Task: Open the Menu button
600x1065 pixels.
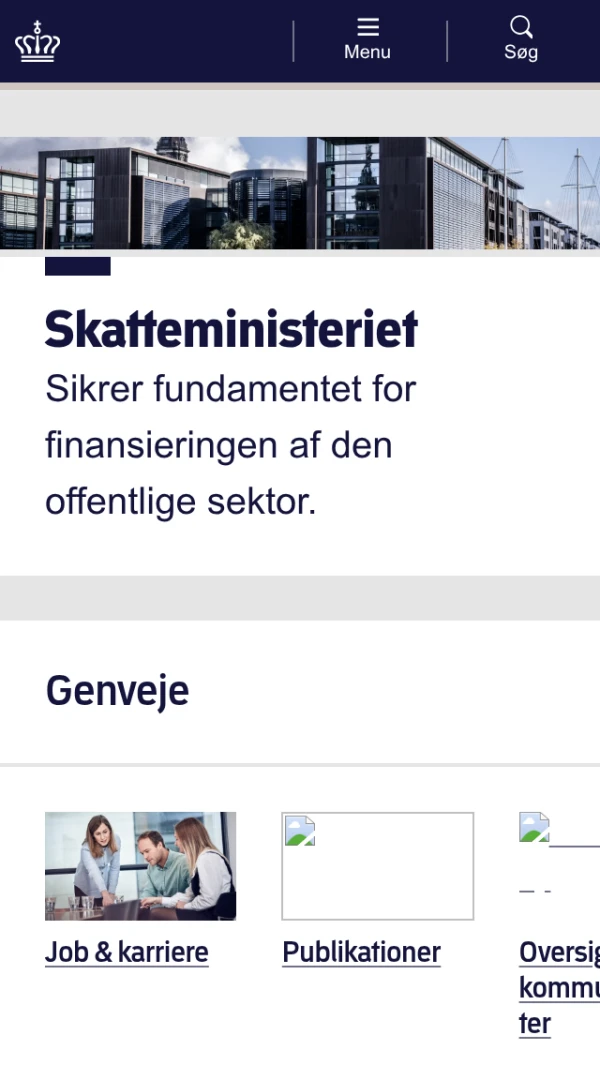Action: pyautogui.click(x=367, y=40)
